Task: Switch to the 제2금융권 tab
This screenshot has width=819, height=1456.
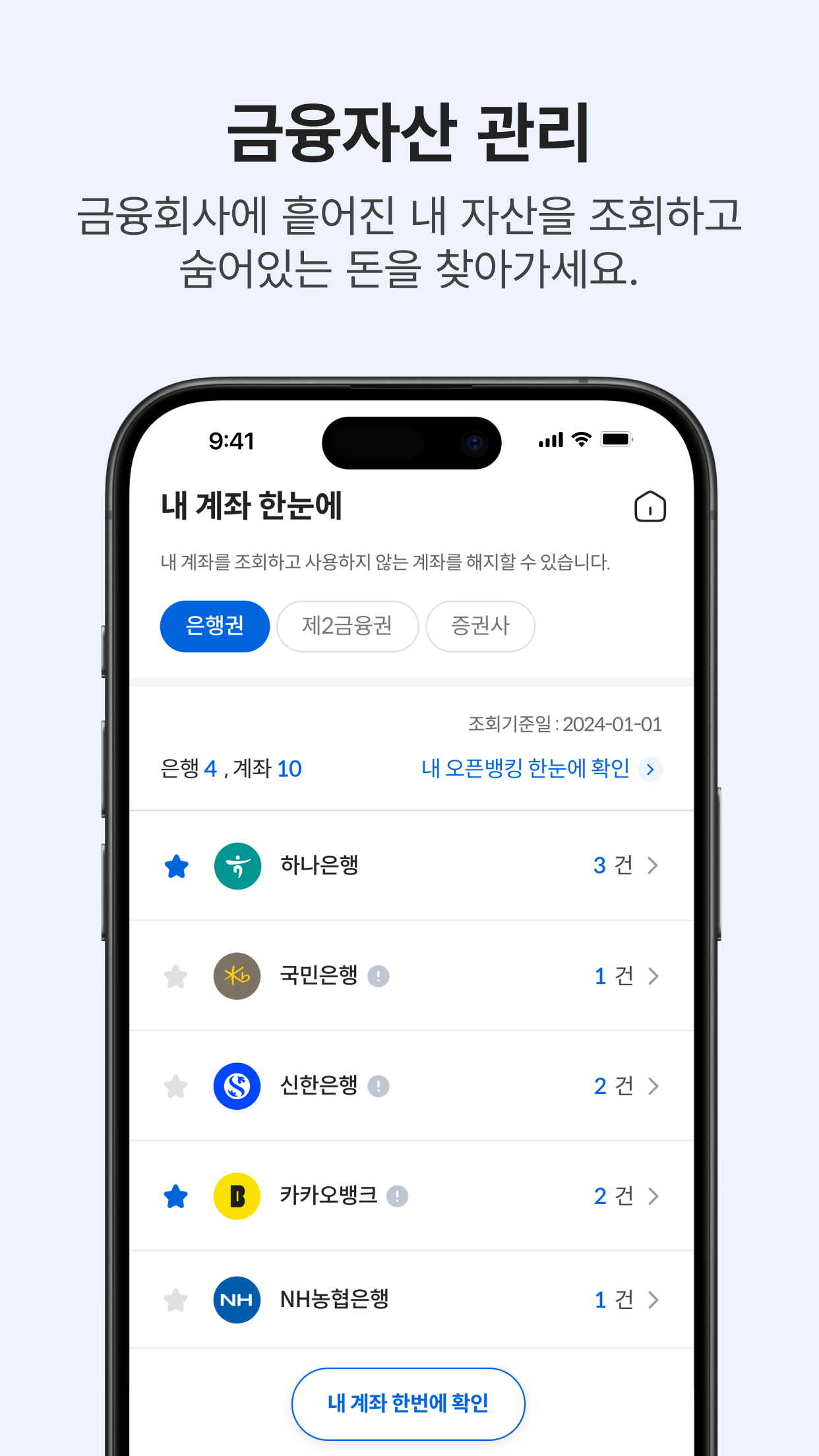Action: click(348, 626)
